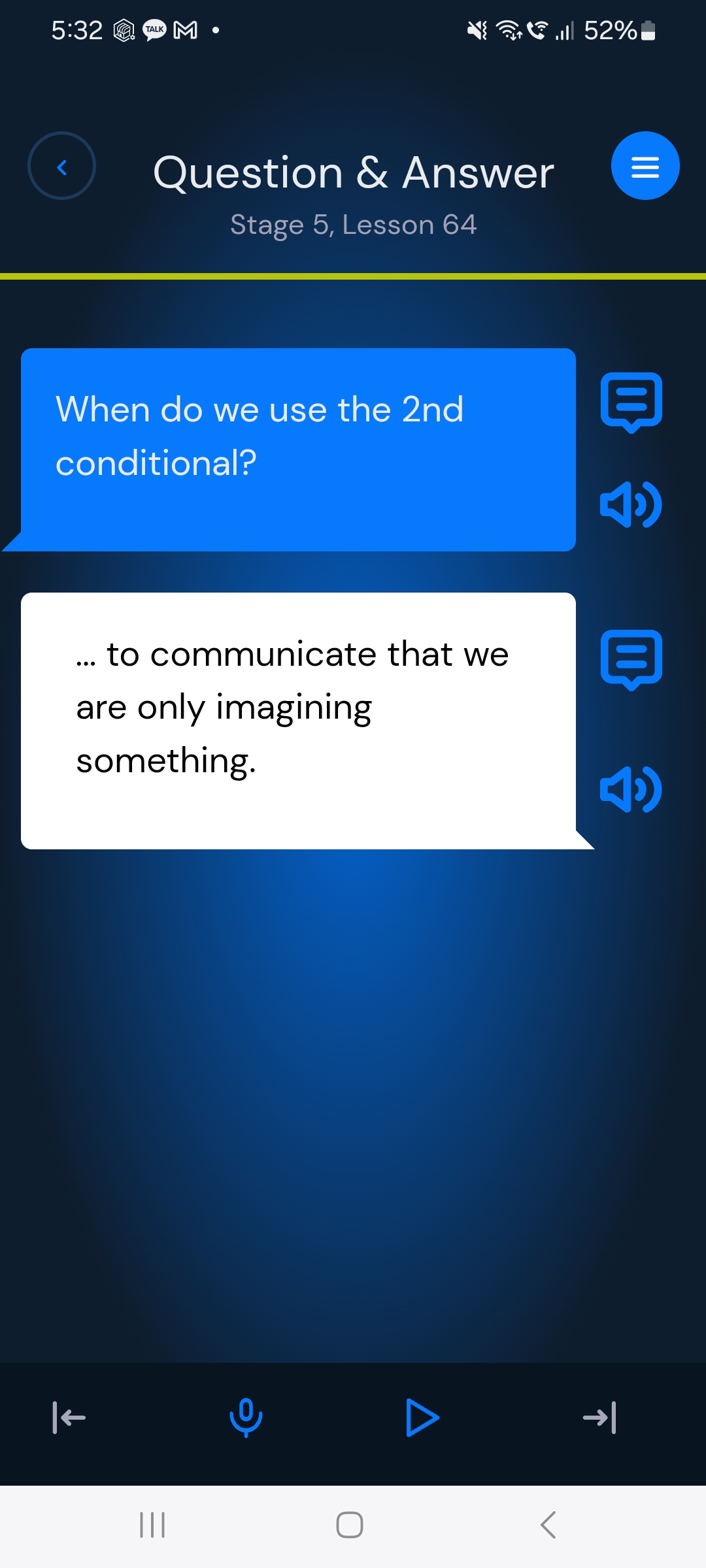Go back using the top-left arrow
This screenshot has height=1568, width=706.
click(x=61, y=166)
